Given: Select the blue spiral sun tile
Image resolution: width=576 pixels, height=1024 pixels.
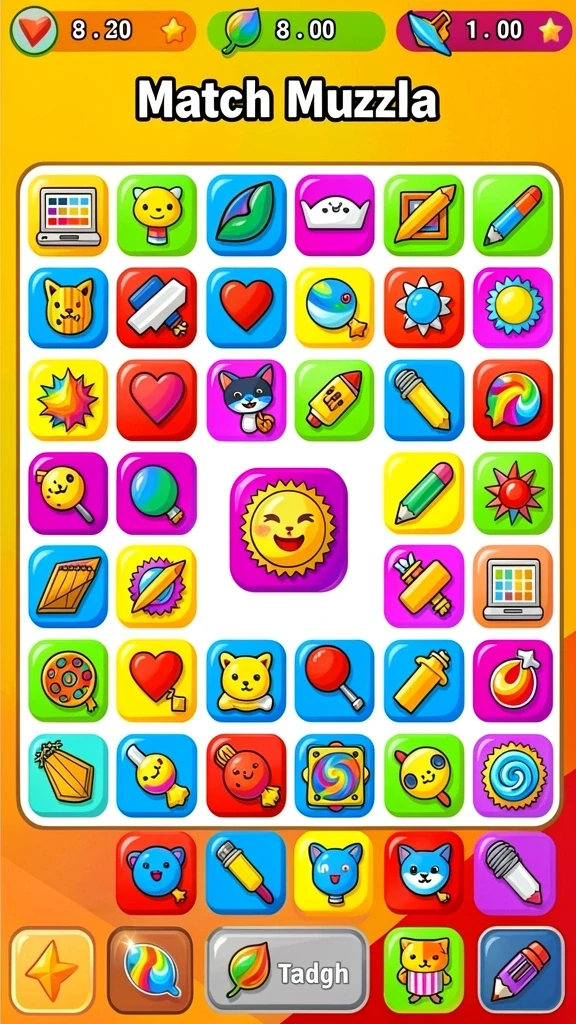Looking at the screenshot, I should [513, 775].
